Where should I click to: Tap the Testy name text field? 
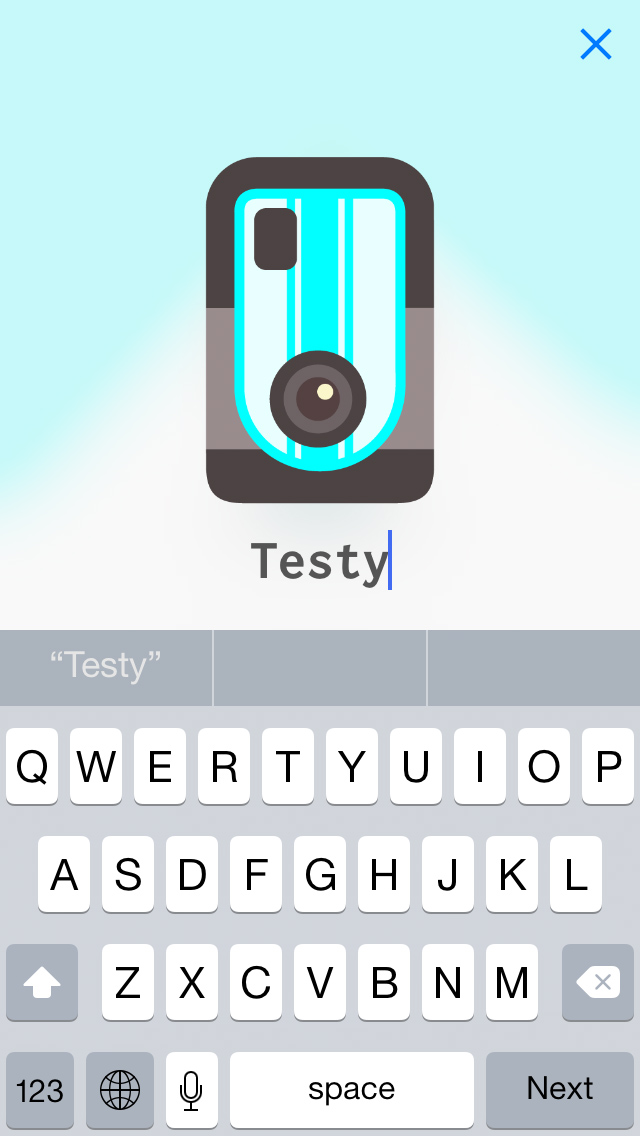[320, 561]
